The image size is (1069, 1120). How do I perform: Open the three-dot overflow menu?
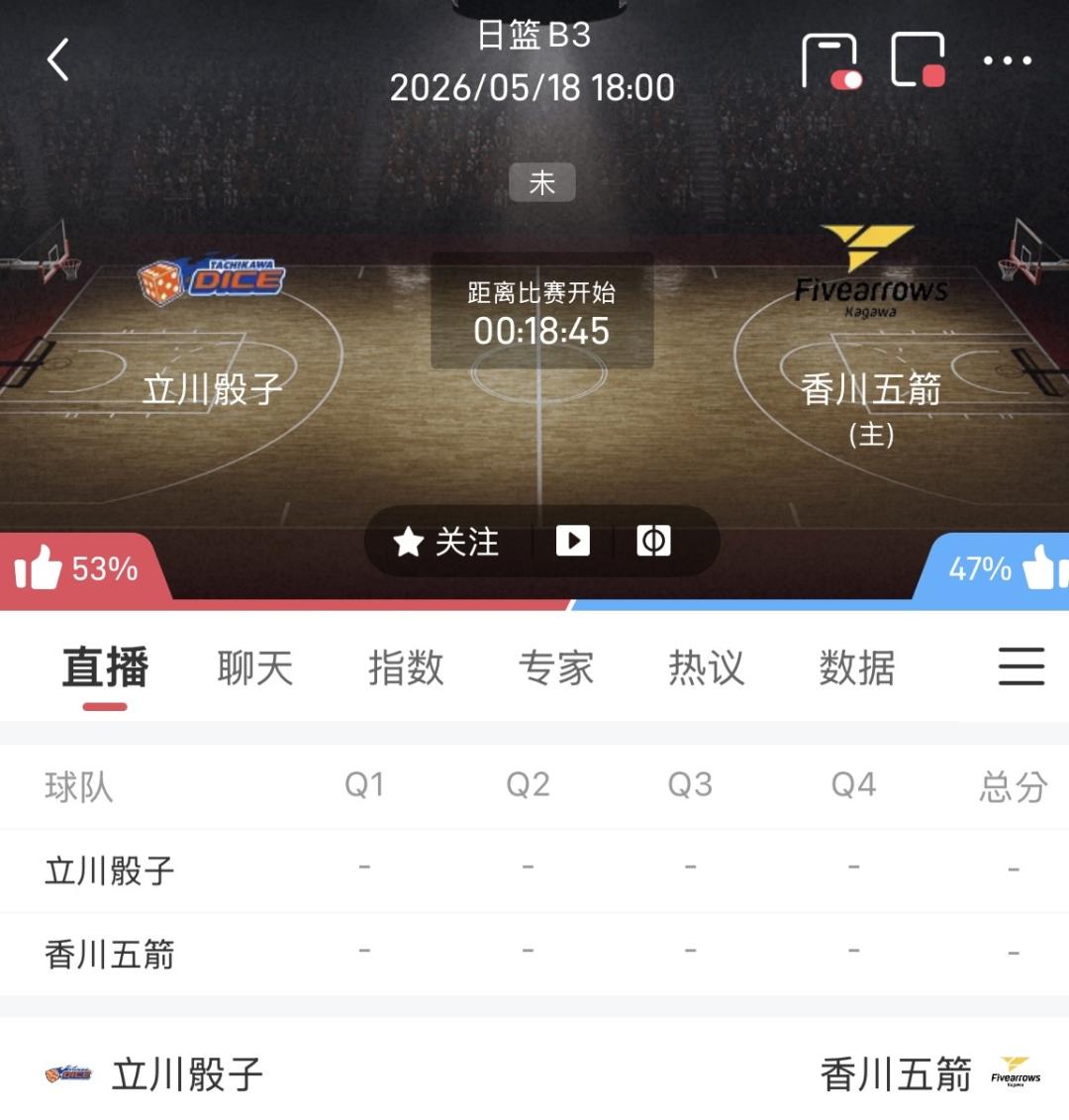[x=1007, y=60]
